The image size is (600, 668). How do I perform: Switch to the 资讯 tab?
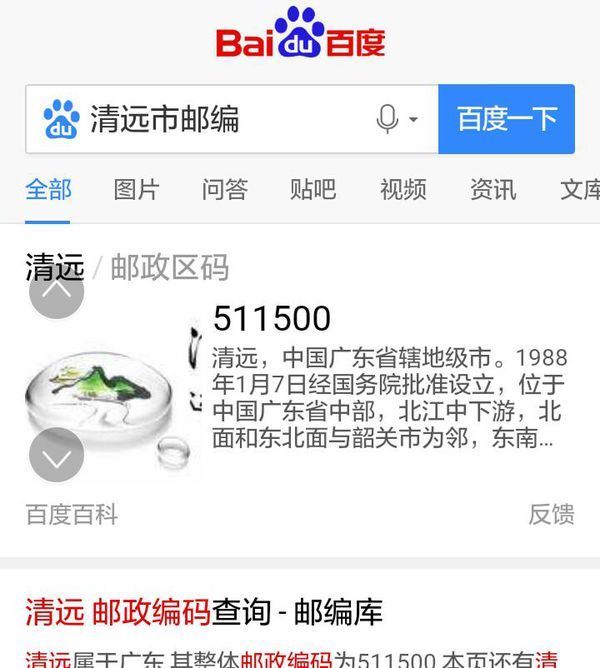coord(493,189)
